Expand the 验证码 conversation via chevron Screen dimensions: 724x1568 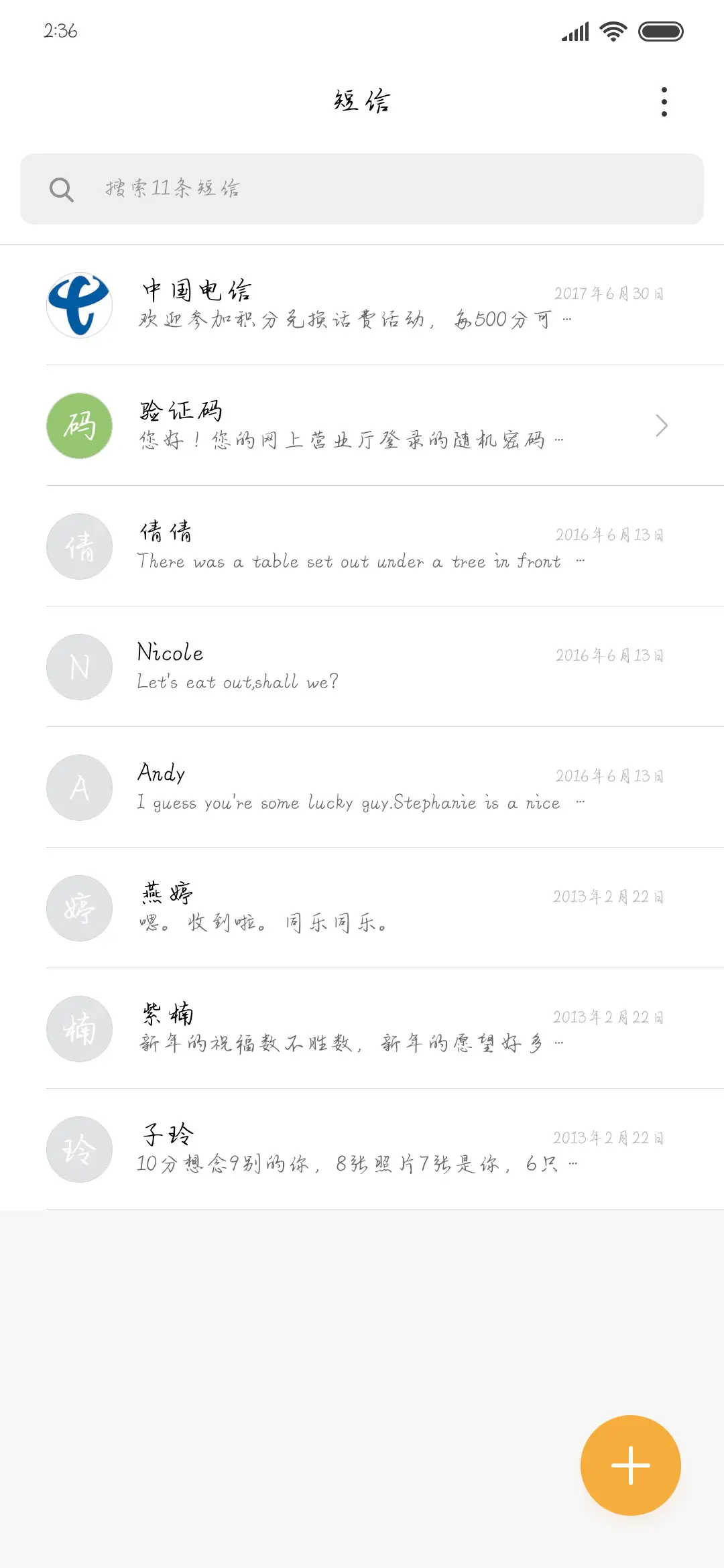pos(662,426)
